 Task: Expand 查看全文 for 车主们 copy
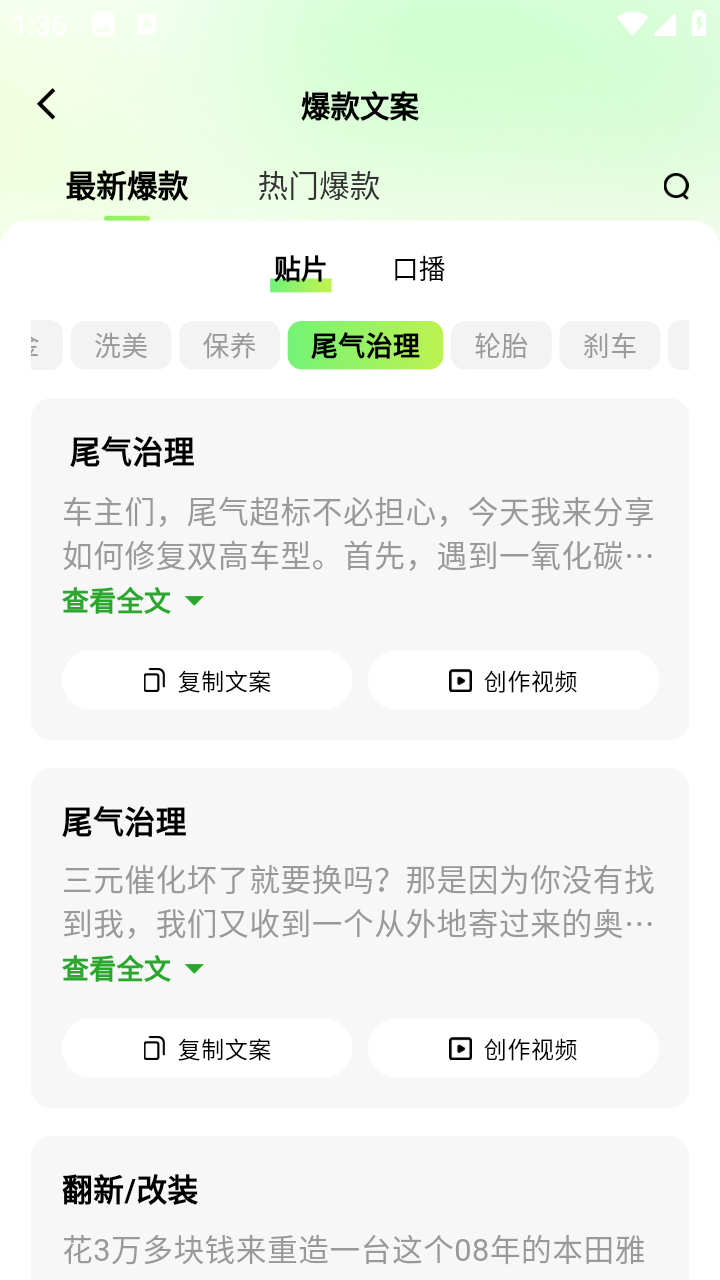pos(133,601)
